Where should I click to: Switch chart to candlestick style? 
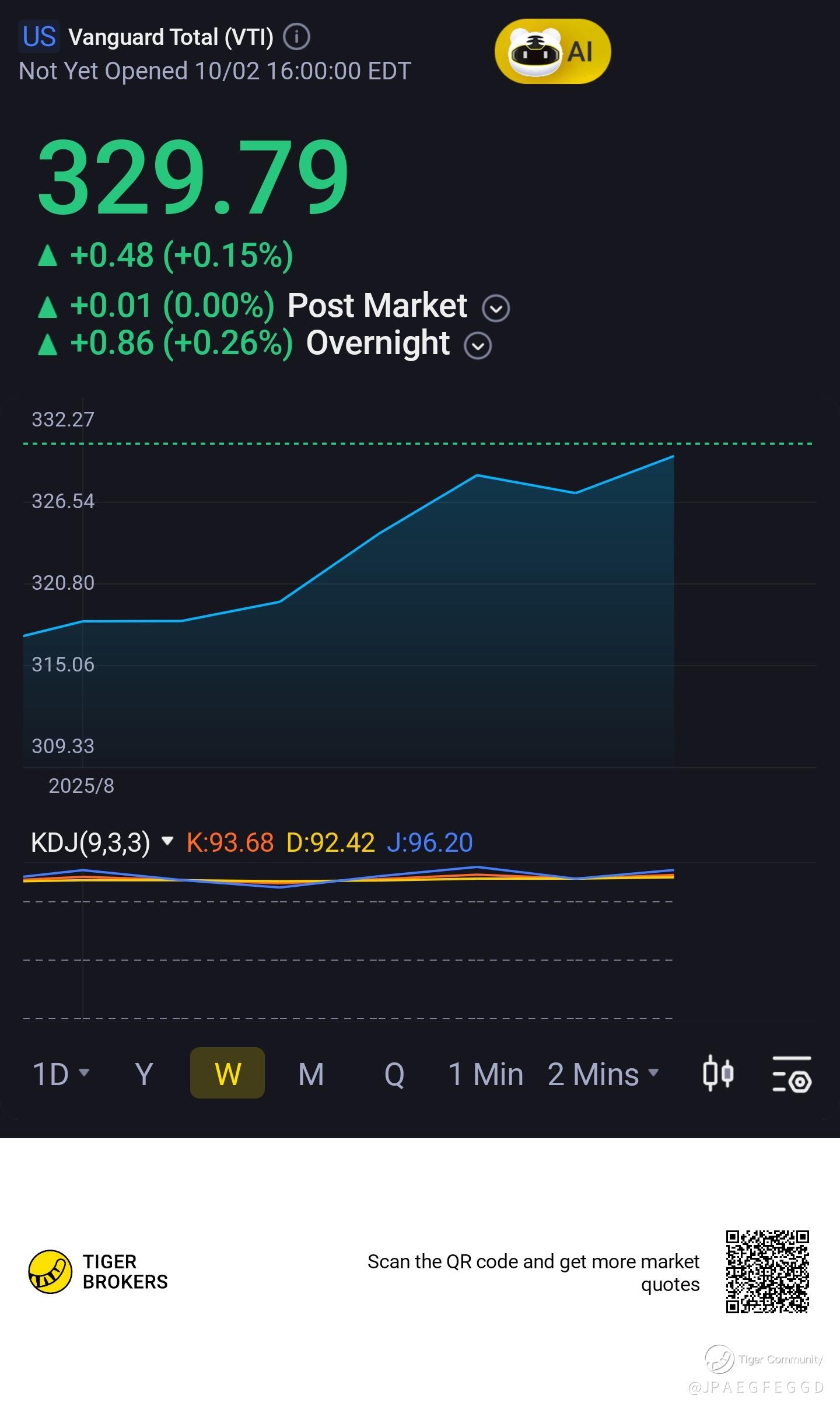718,1073
